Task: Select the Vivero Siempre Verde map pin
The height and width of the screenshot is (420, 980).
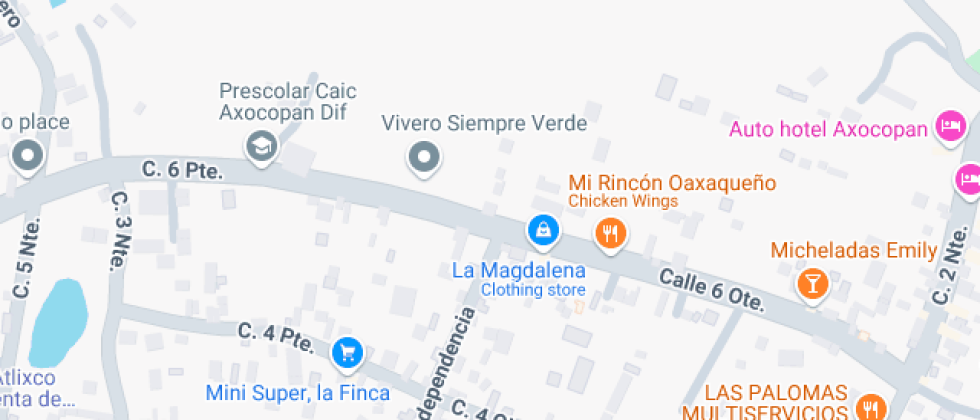Action: pyautogui.click(x=425, y=157)
